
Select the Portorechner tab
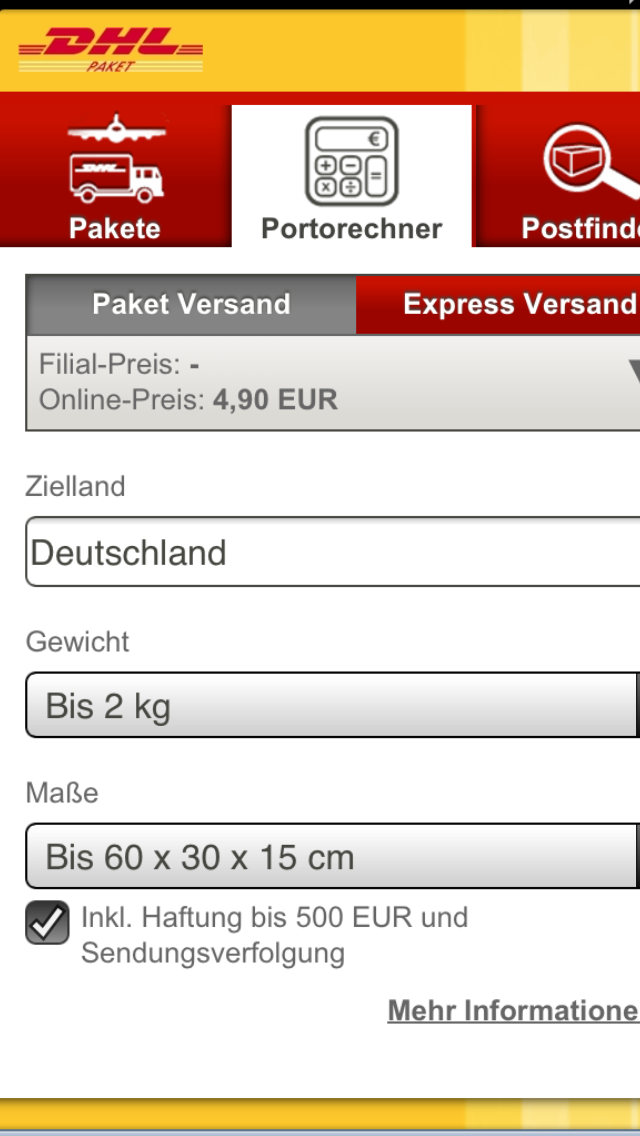pyautogui.click(x=352, y=176)
